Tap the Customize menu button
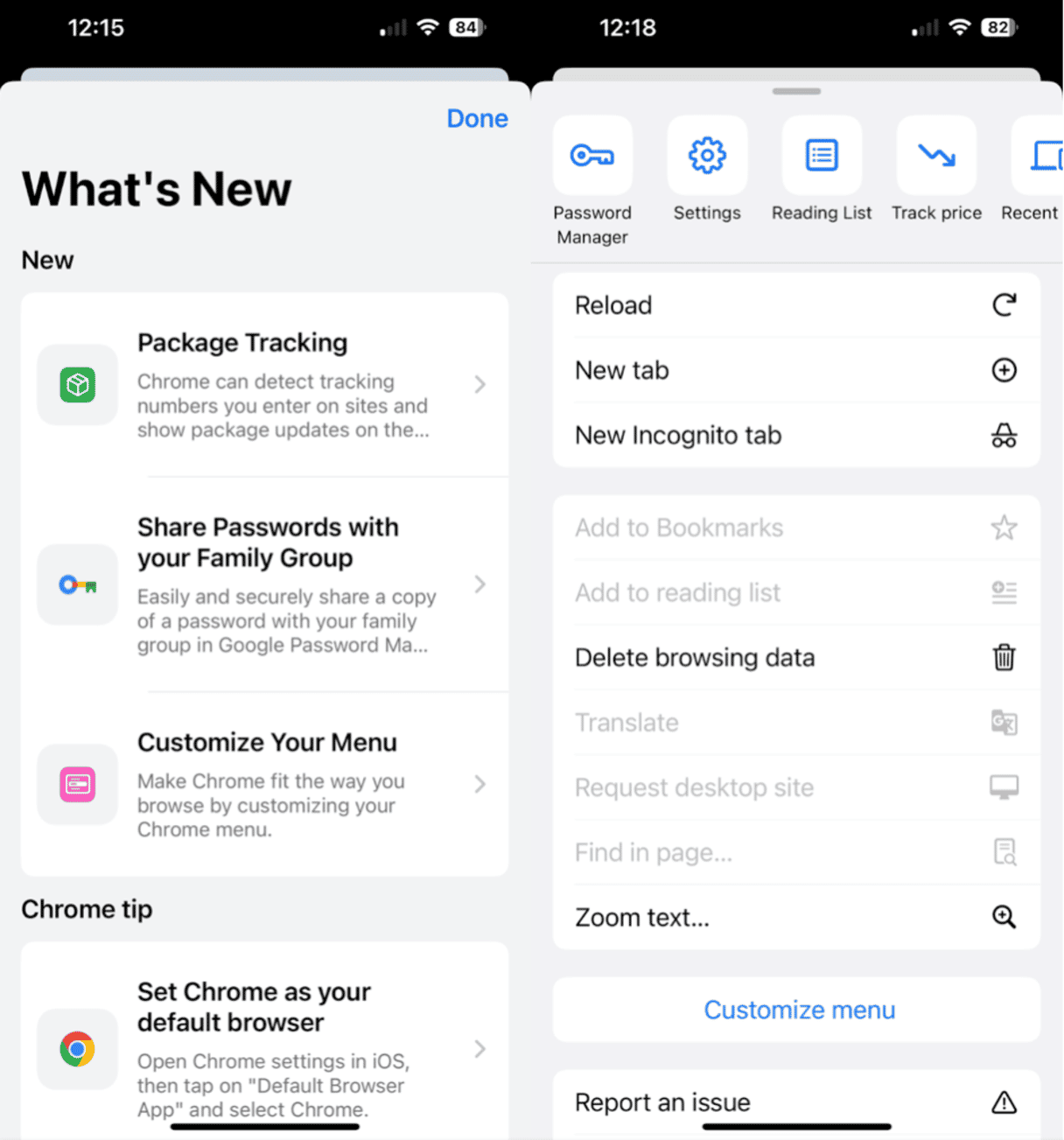The image size is (1064, 1140). (x=799, y=1010)
